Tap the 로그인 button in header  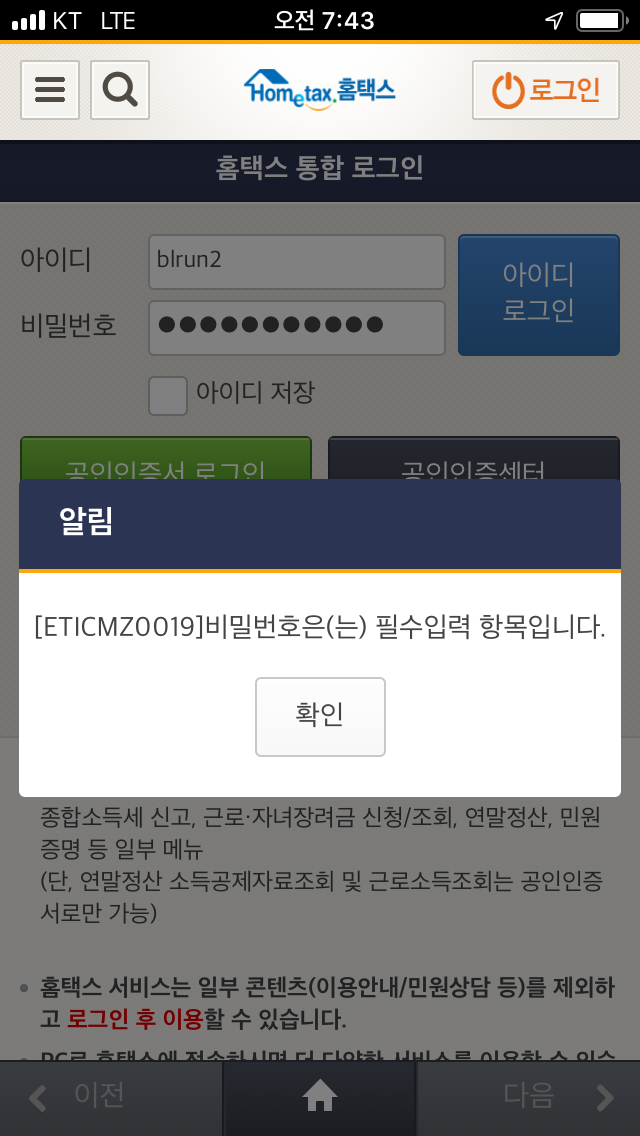546,90
